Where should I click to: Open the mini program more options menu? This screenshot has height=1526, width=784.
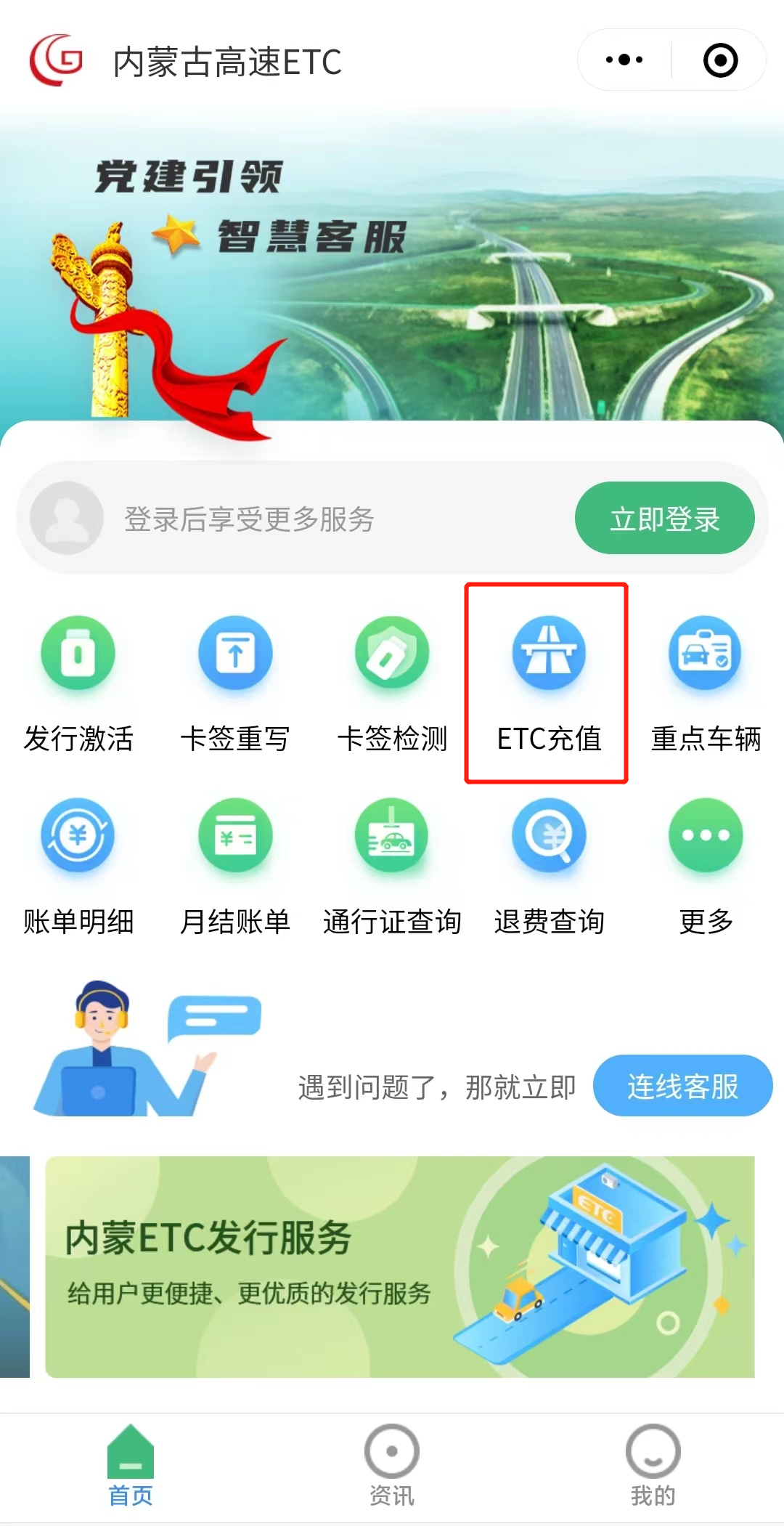pos(624,60)
